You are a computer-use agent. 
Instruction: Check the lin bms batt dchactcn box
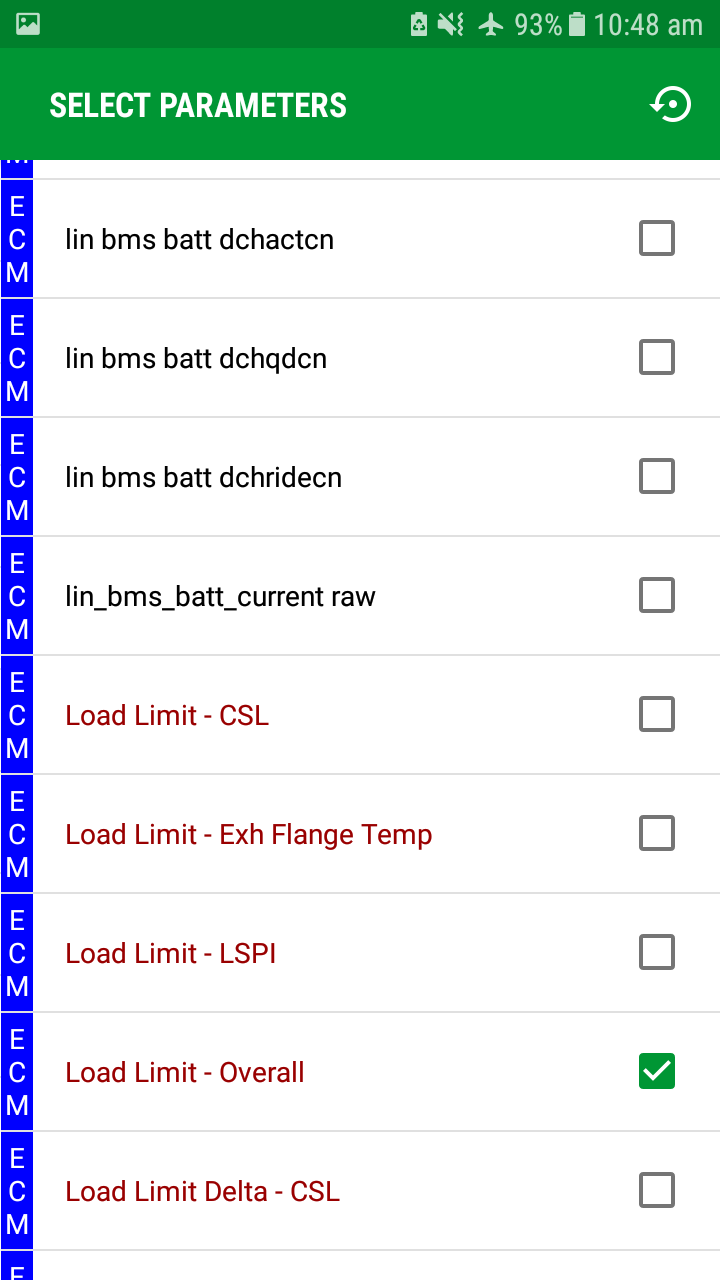657,239
